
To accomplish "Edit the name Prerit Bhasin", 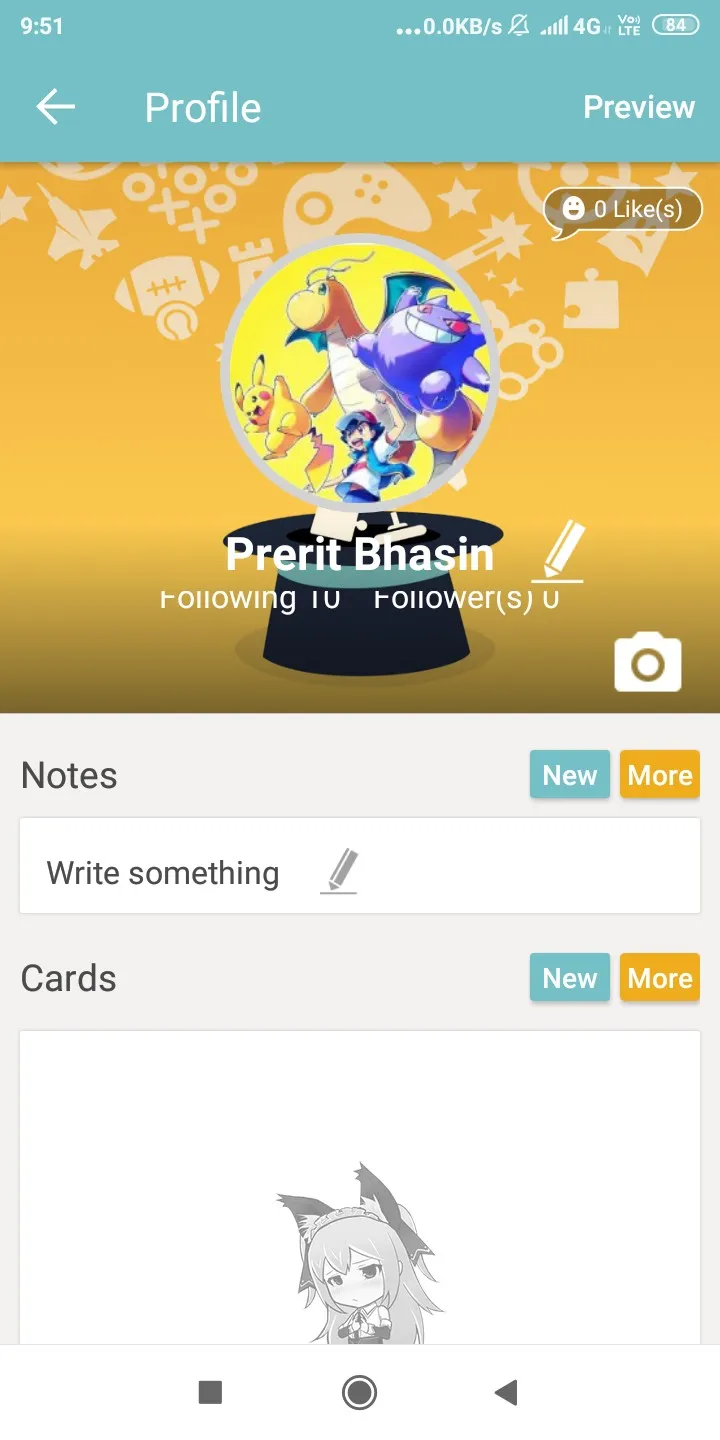I will [x=557, y=551].
